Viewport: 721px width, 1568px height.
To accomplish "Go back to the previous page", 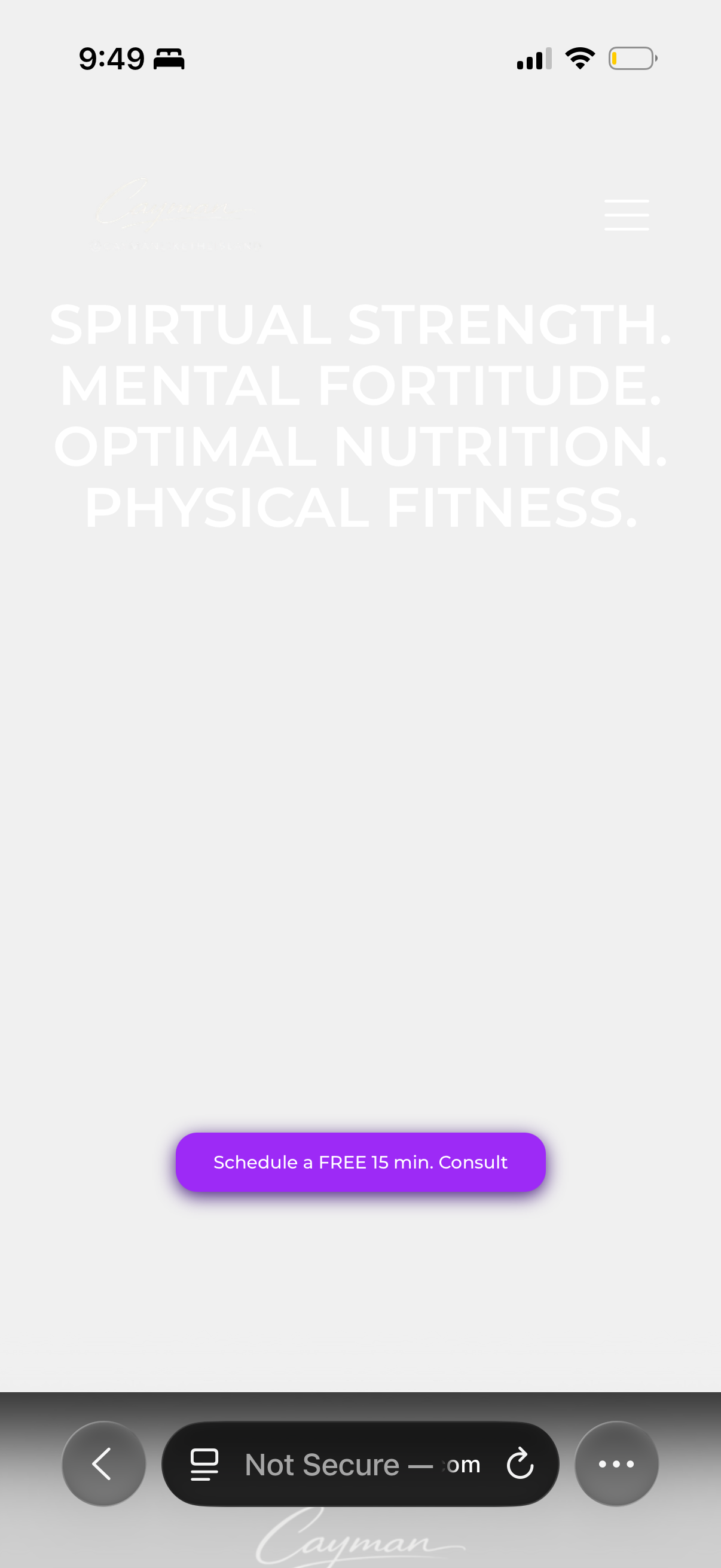I will click(x=103, y=1463).
